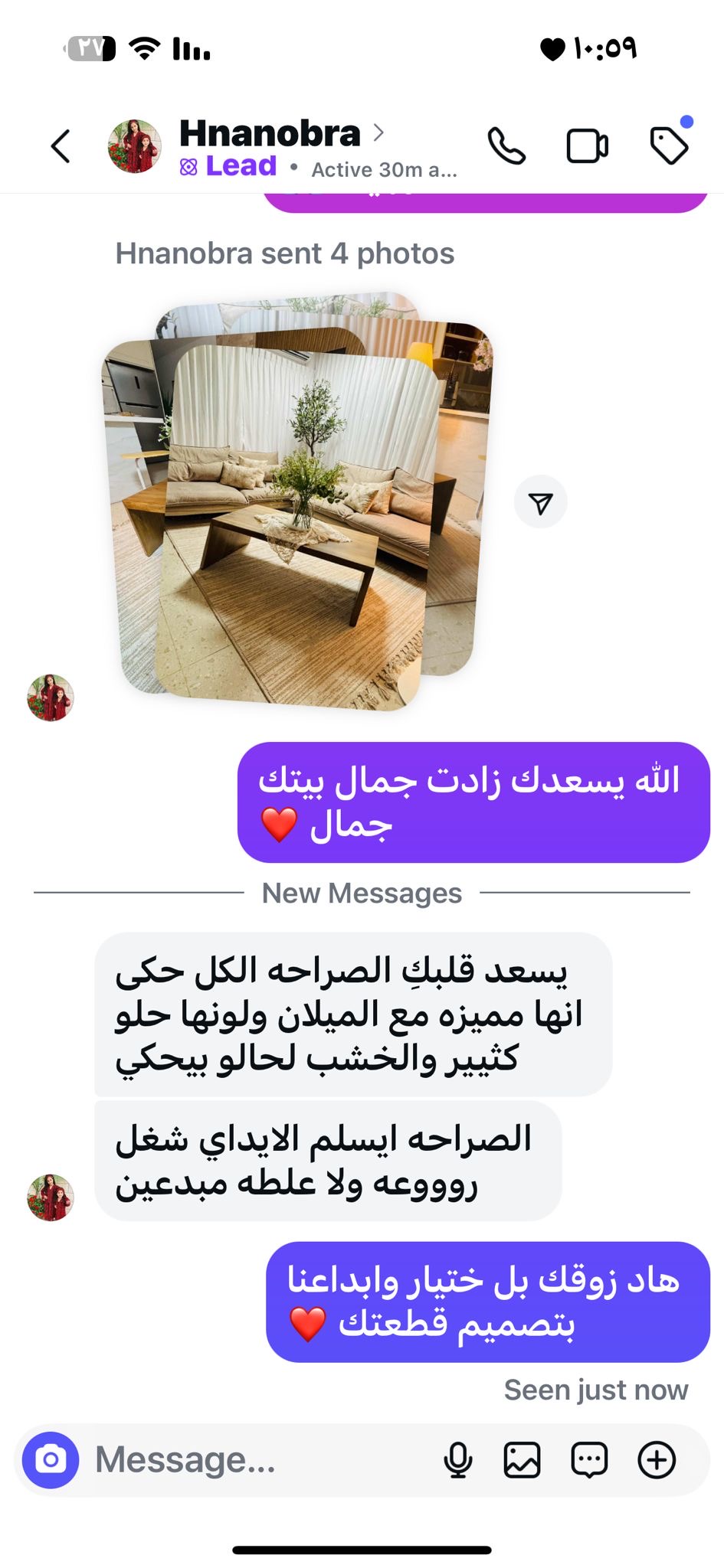
Task: Open saved replies bubble icon
Action: 589,1460
